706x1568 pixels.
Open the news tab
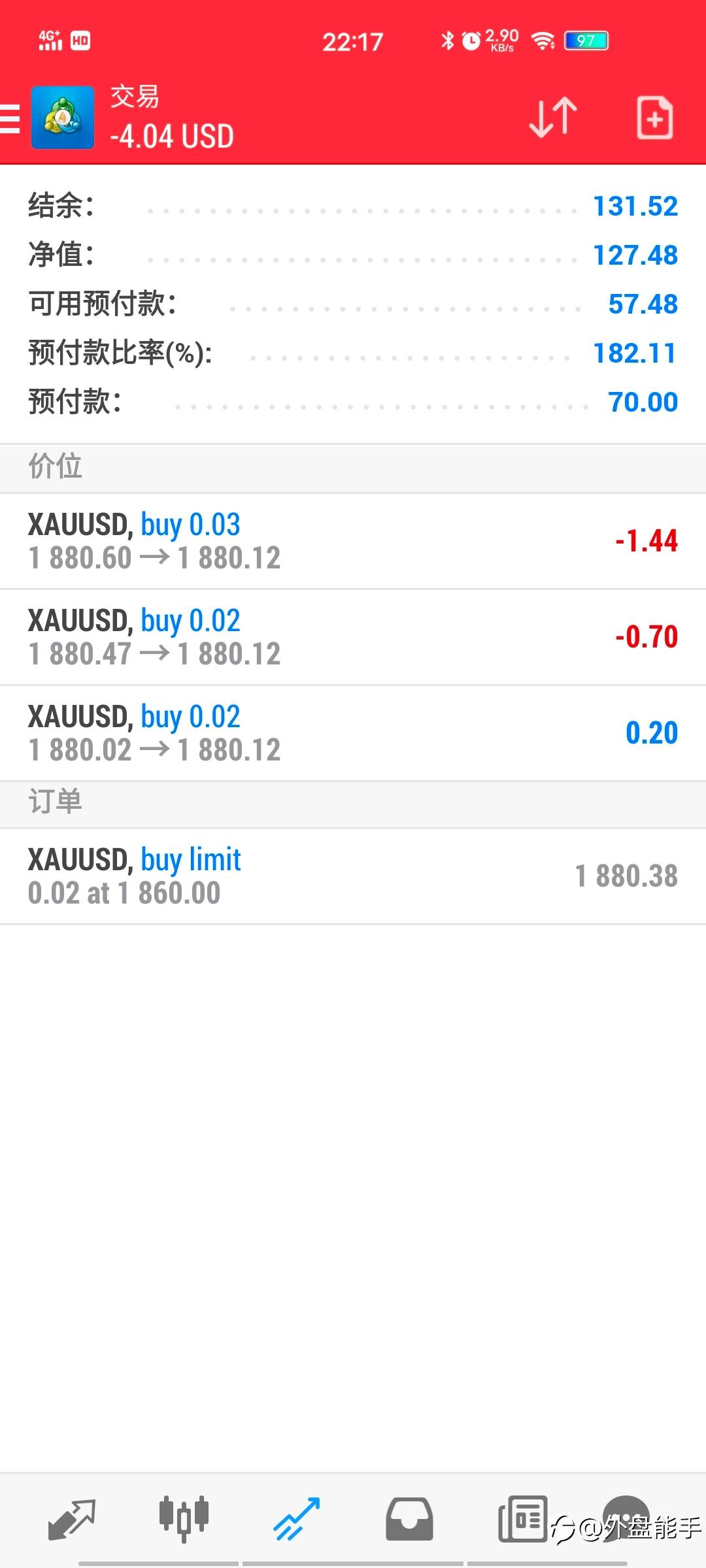pos(522,1519)
